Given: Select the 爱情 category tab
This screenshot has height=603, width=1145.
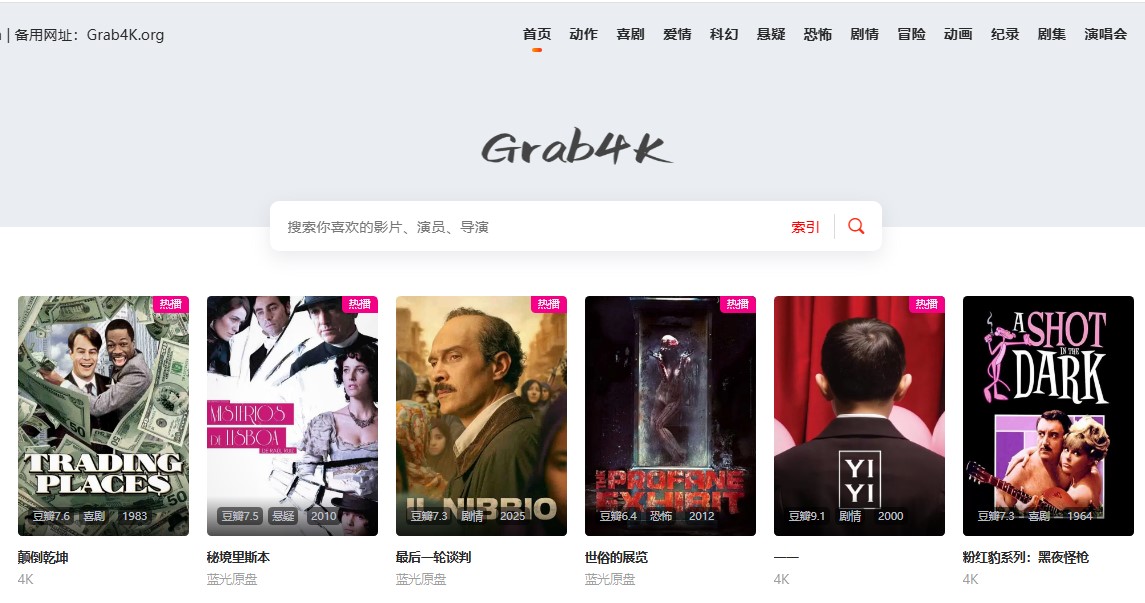Looking at the screenshot, I should (x=677, y=34).
